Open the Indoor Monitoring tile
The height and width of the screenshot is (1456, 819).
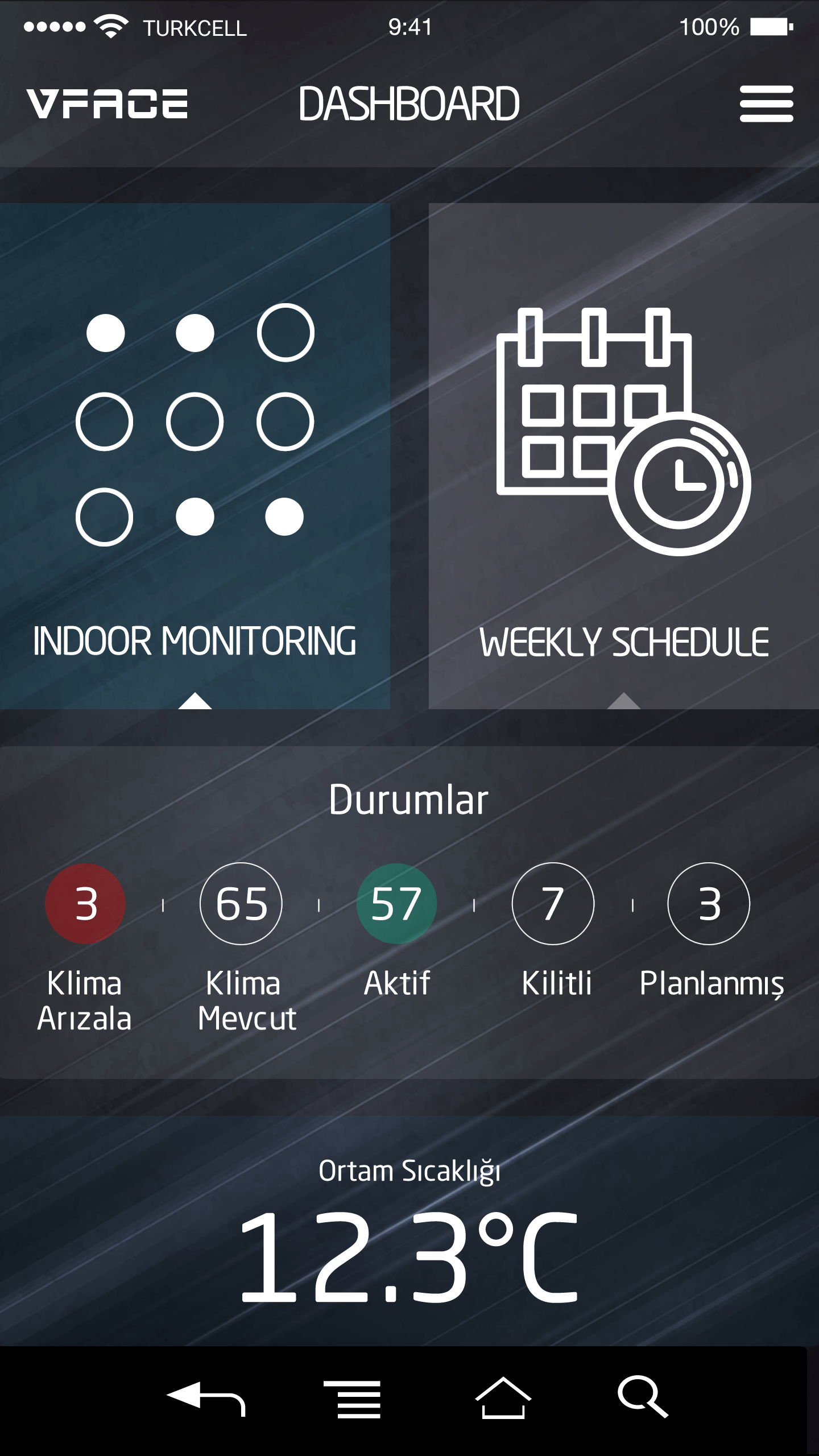[195, 456]
